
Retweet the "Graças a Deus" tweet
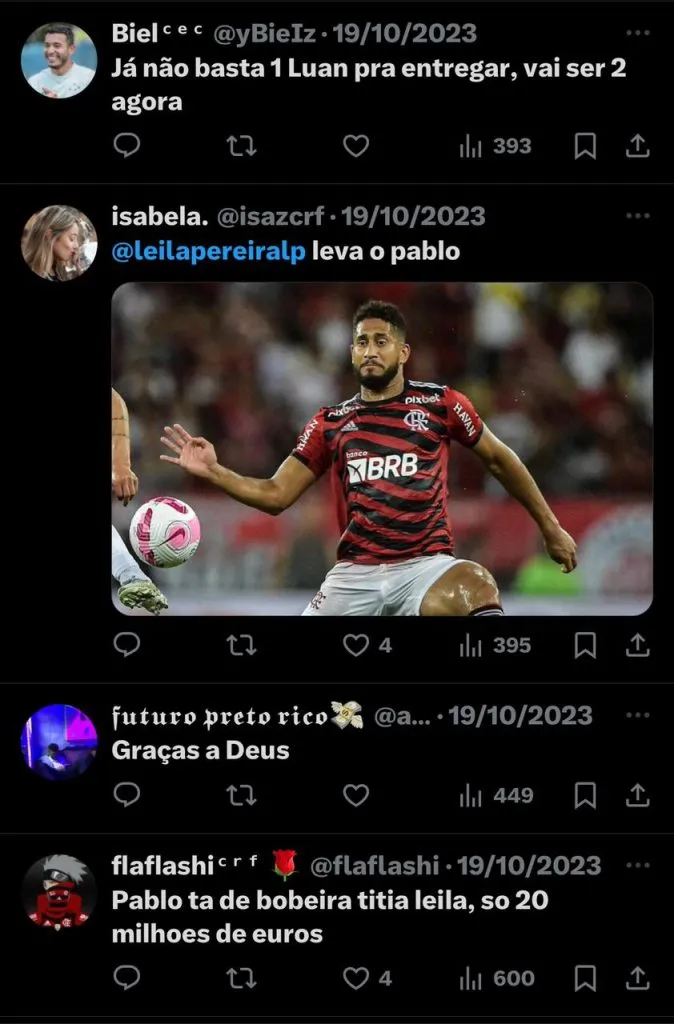(x=241, y=795)
